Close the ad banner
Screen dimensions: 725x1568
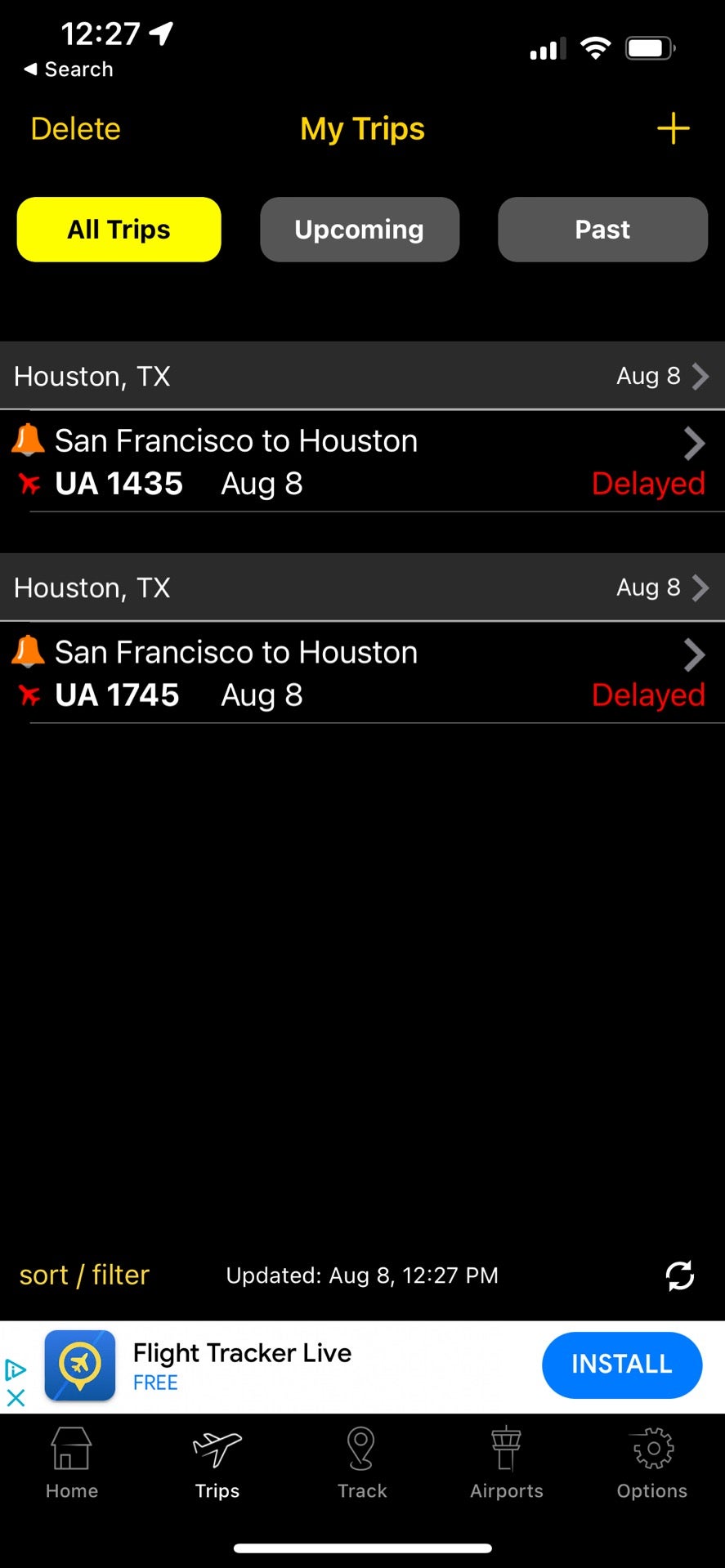(x=16, y=1398)
